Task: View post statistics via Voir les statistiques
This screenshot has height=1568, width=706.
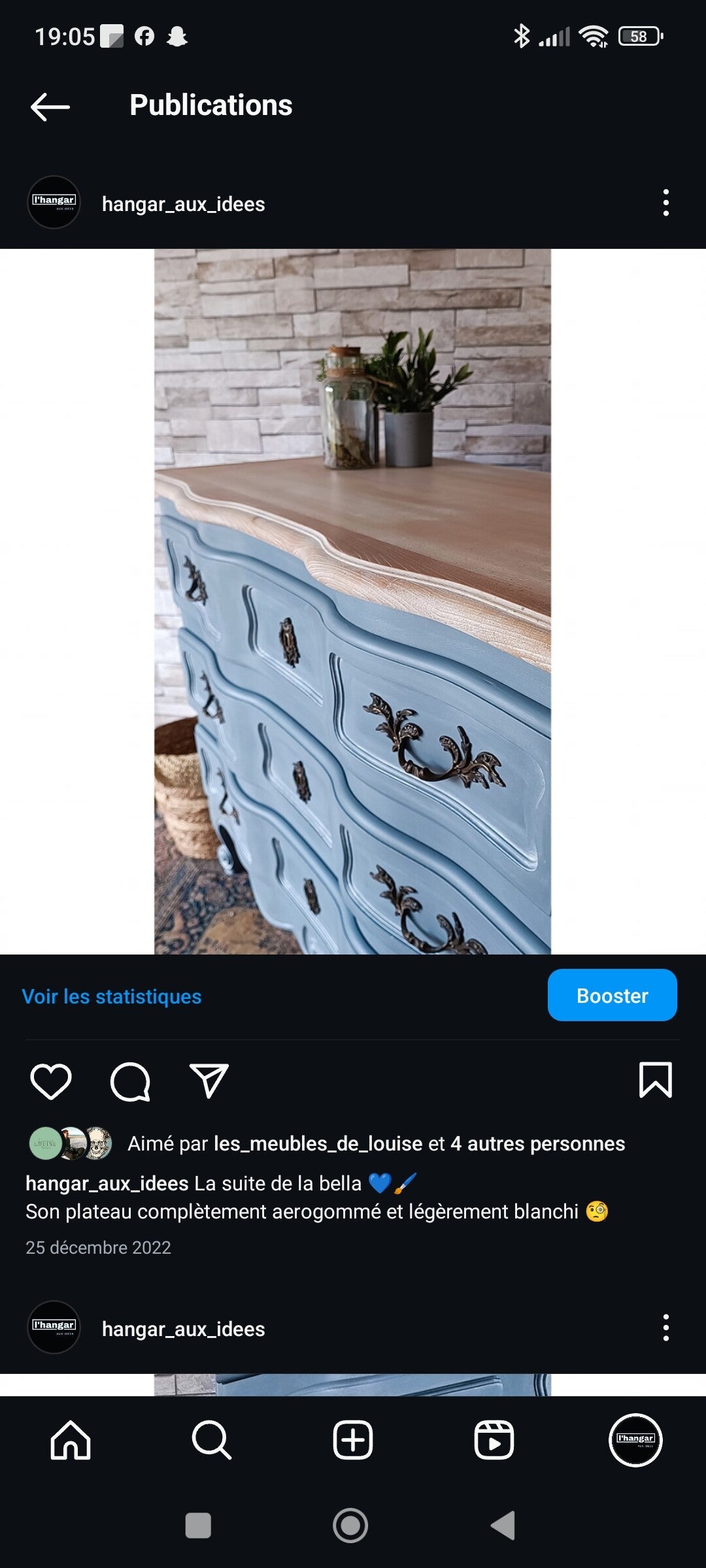Action: 112,996
